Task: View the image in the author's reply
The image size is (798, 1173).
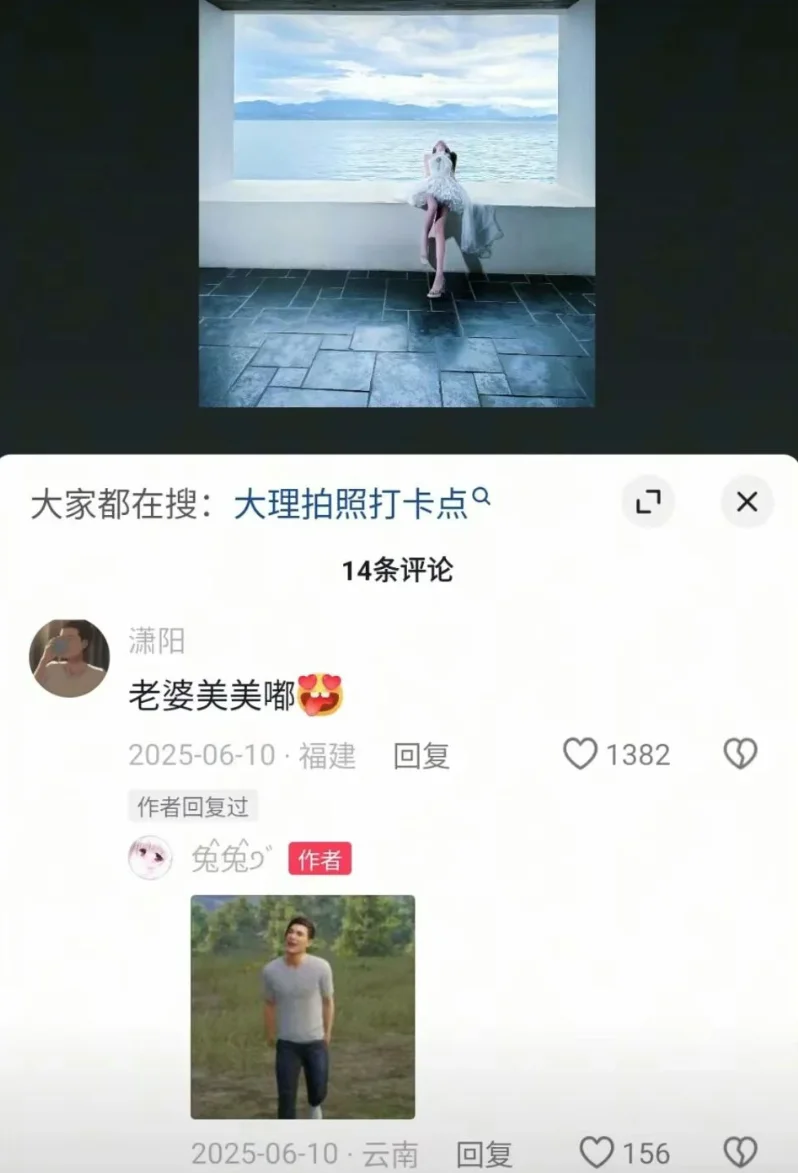Action: tap(302, 1006)
